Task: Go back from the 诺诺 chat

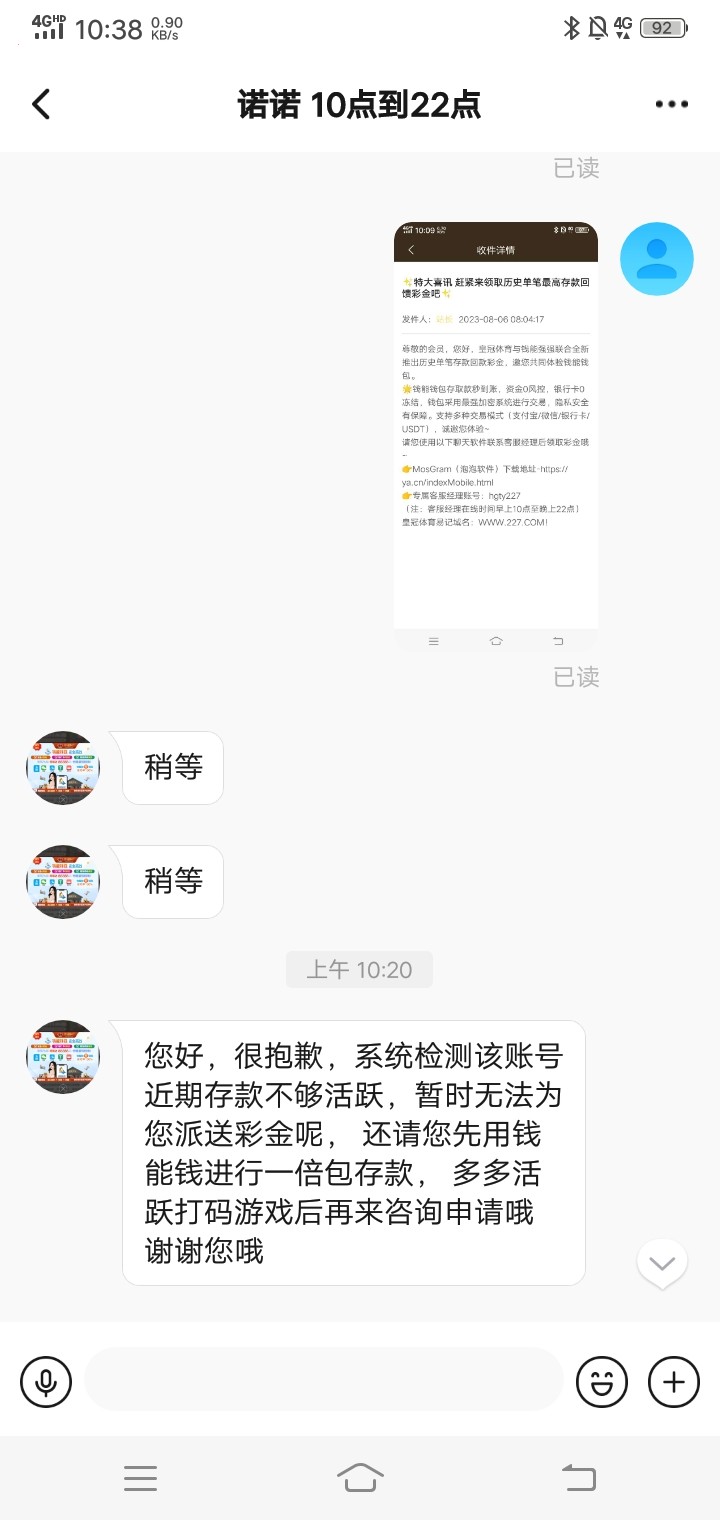Action: [41, 104]
